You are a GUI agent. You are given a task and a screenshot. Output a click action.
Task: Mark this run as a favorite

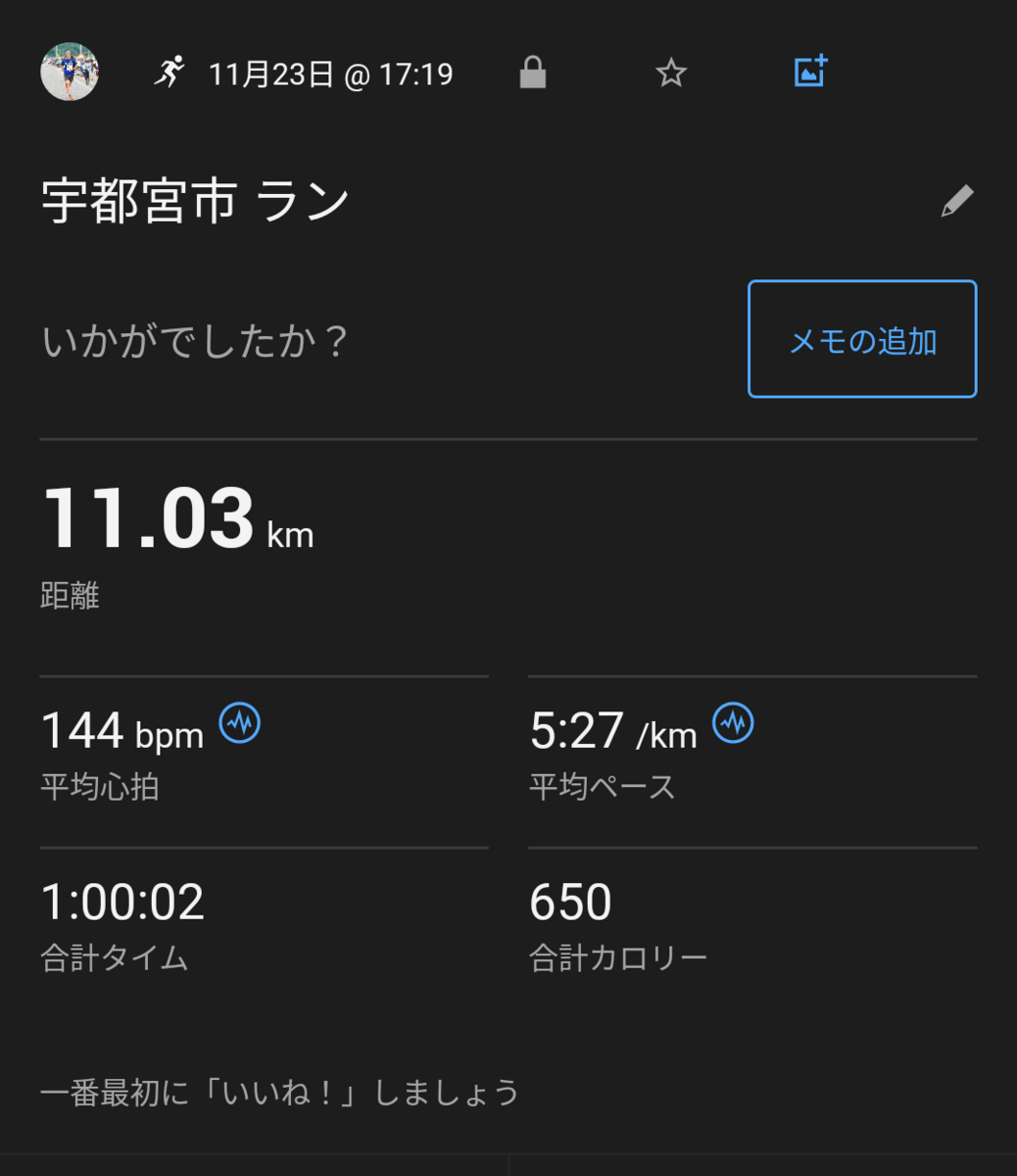671,73
